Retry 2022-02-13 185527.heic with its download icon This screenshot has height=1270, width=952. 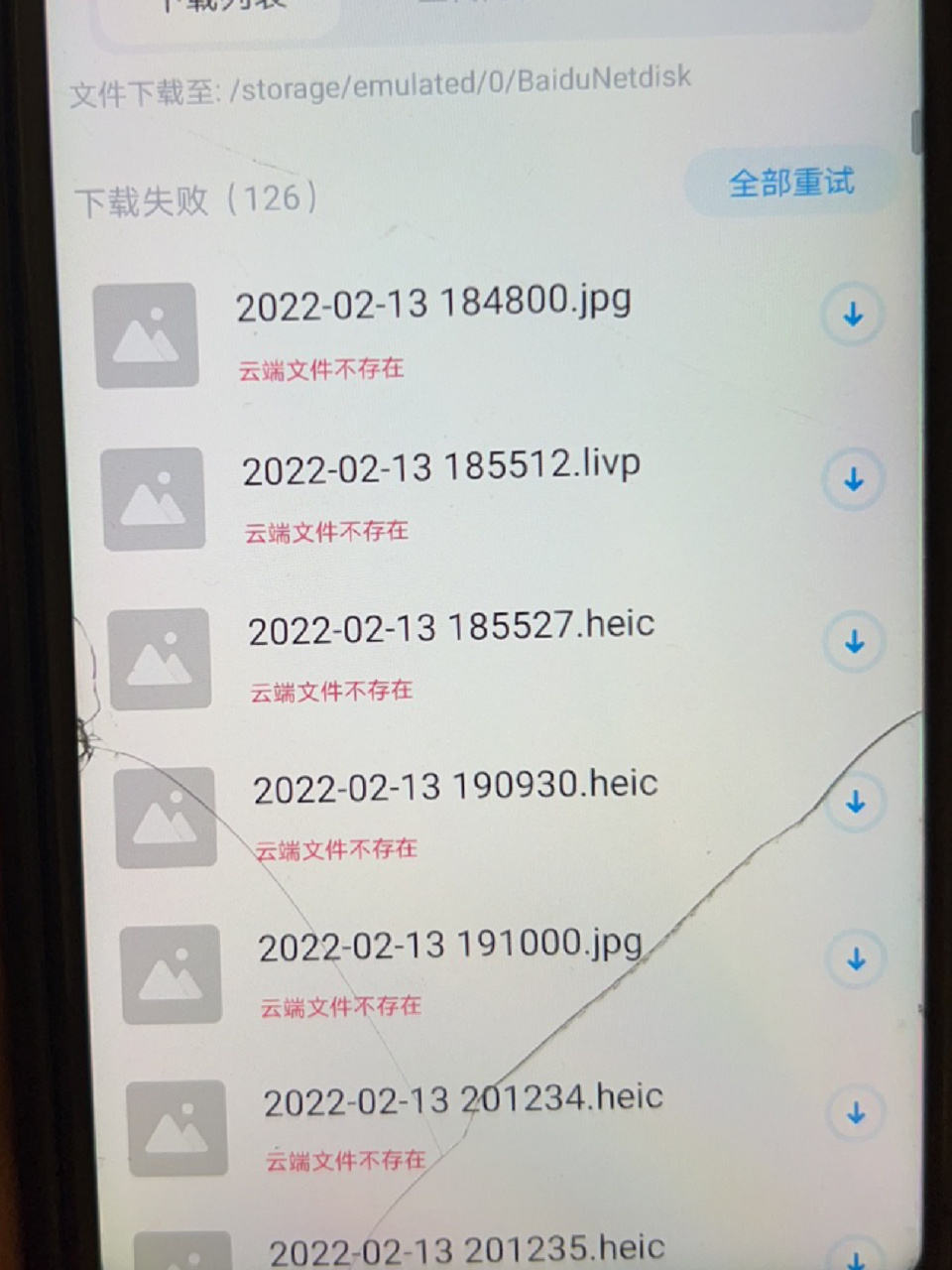(854, 643)
